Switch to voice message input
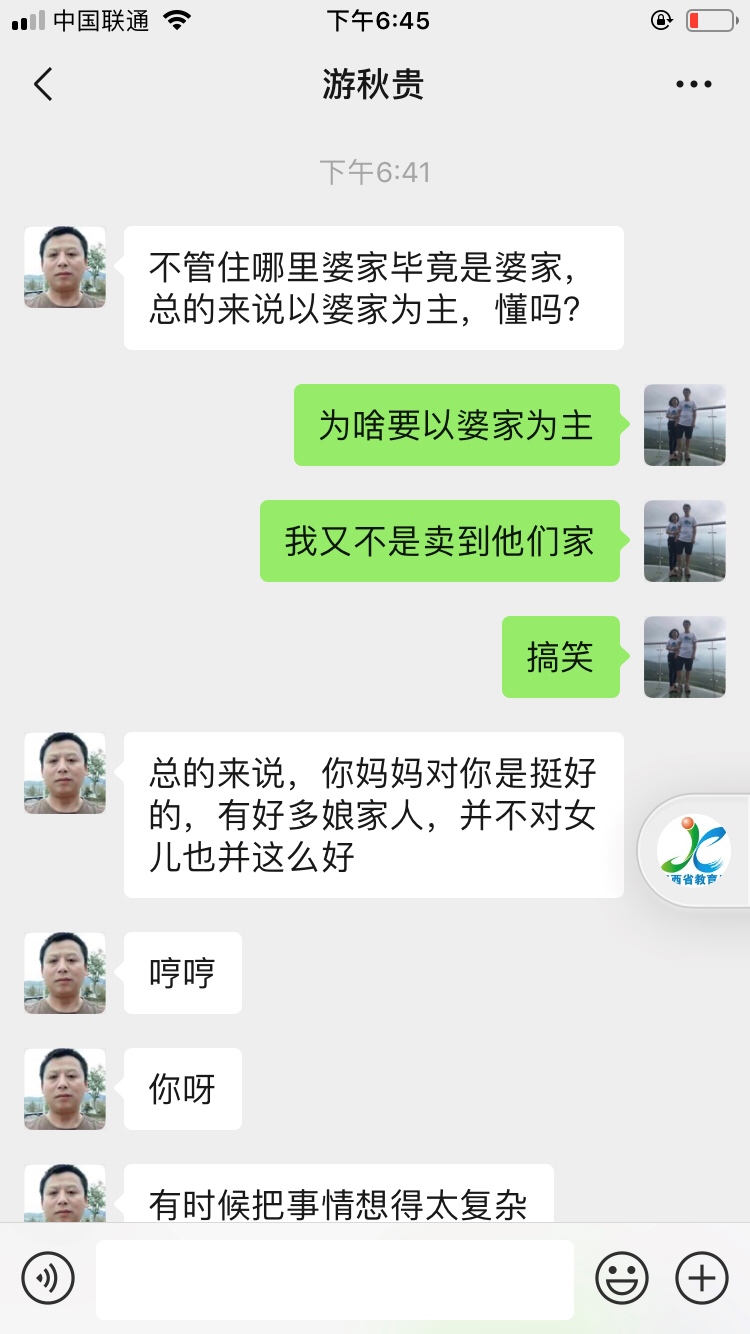This screenshot has width=750, height=1334. pyautogui.click(x=48, y=1278)
